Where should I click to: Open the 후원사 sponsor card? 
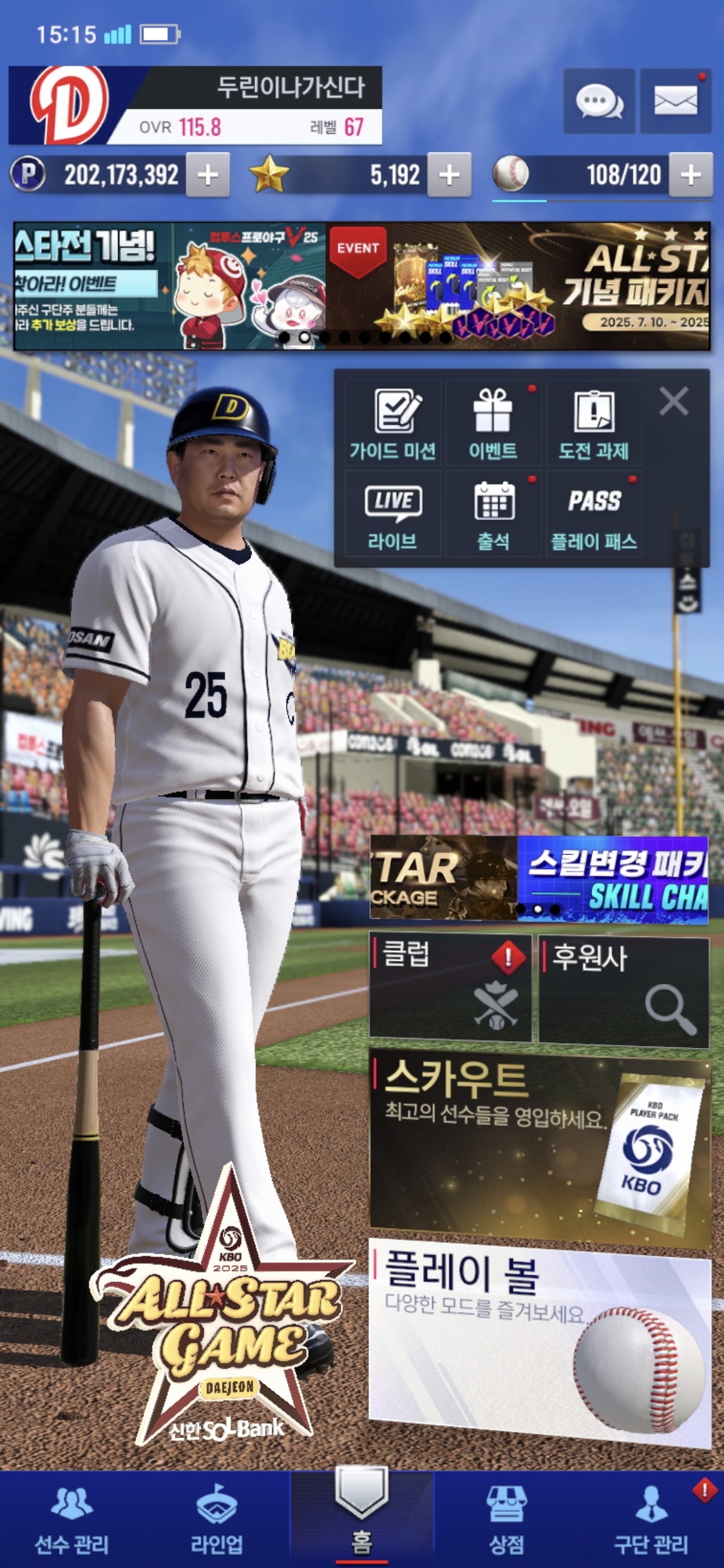pos(623,992)
